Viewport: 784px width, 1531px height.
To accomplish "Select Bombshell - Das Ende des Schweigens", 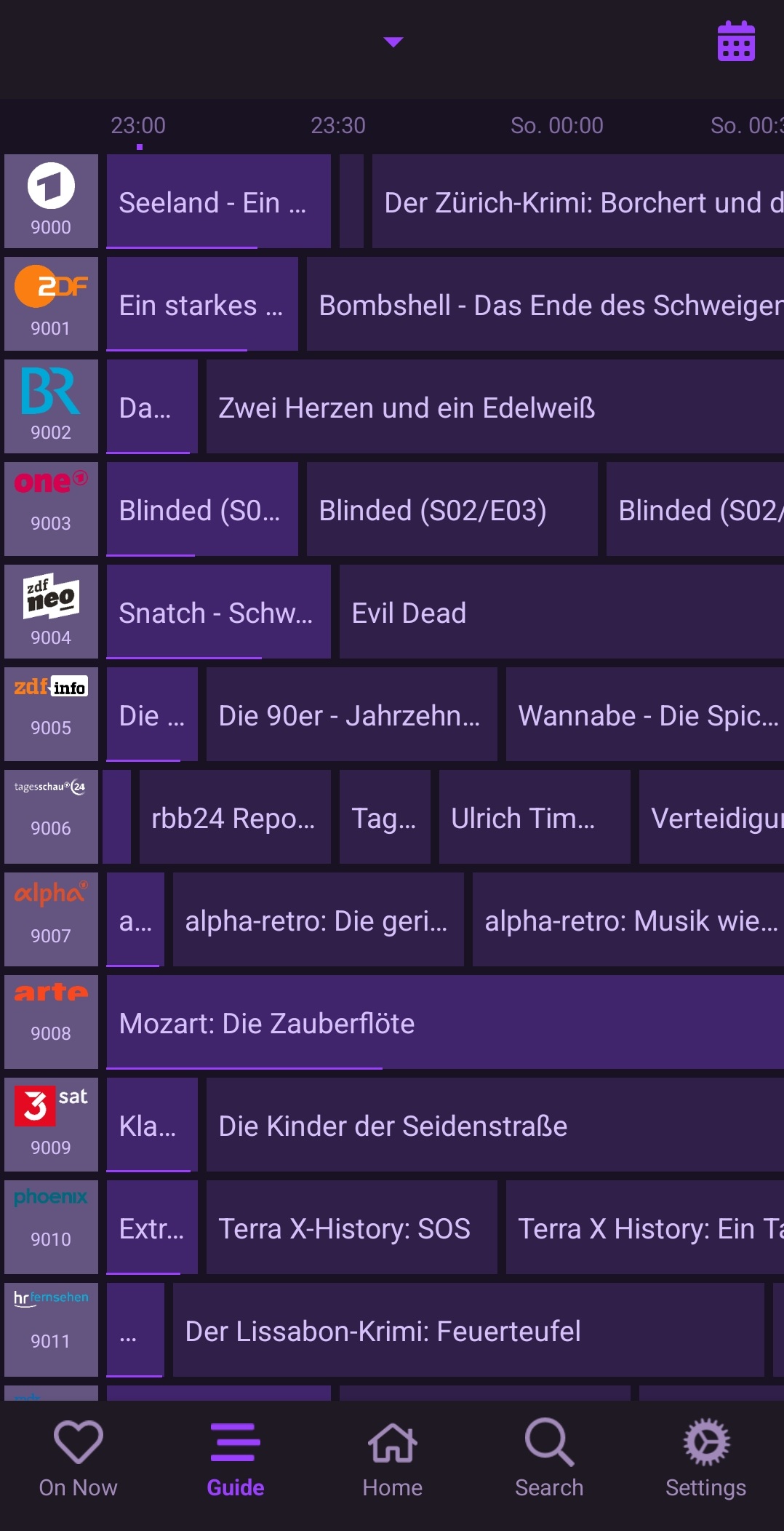I will click(545, 304).
